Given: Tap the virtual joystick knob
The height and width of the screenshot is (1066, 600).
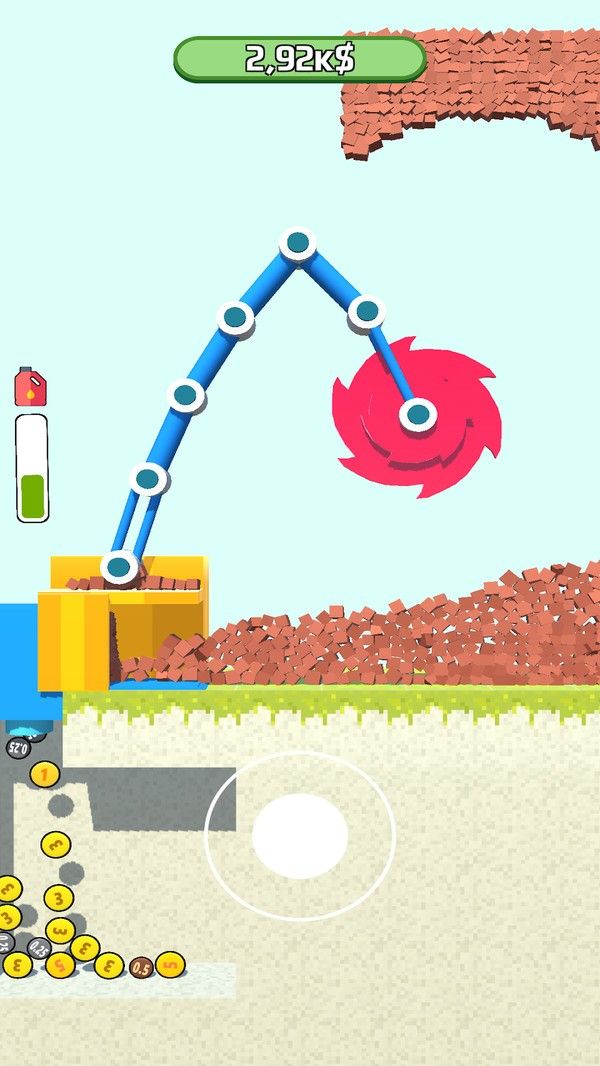Looking at the screenshot, I should pyautogui.click(x=300, y=836).
